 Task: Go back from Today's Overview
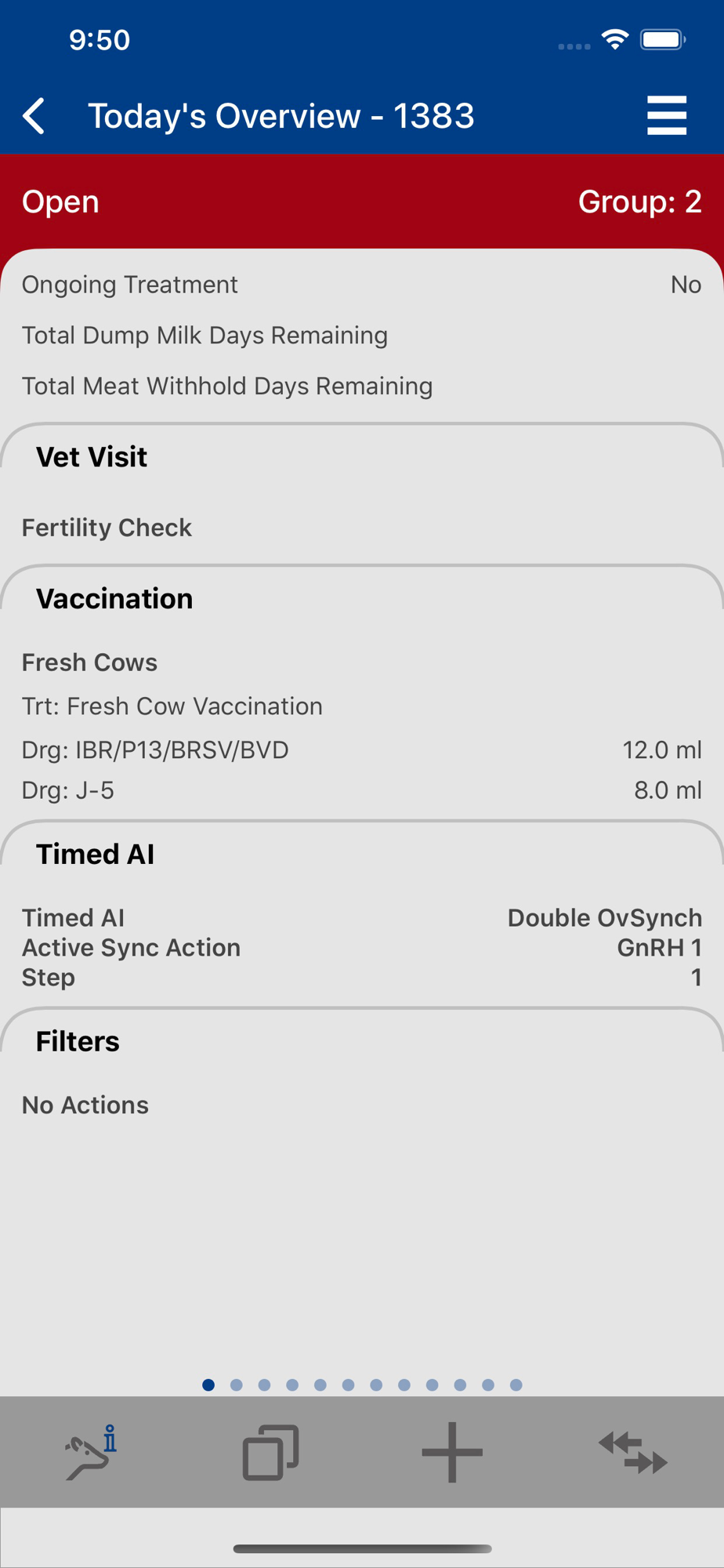34,116
